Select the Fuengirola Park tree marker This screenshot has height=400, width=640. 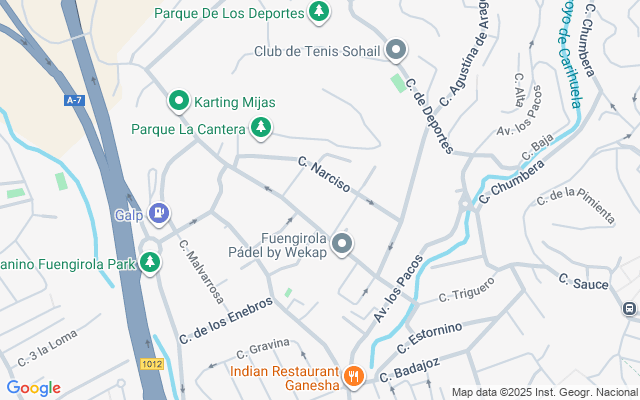150,263
